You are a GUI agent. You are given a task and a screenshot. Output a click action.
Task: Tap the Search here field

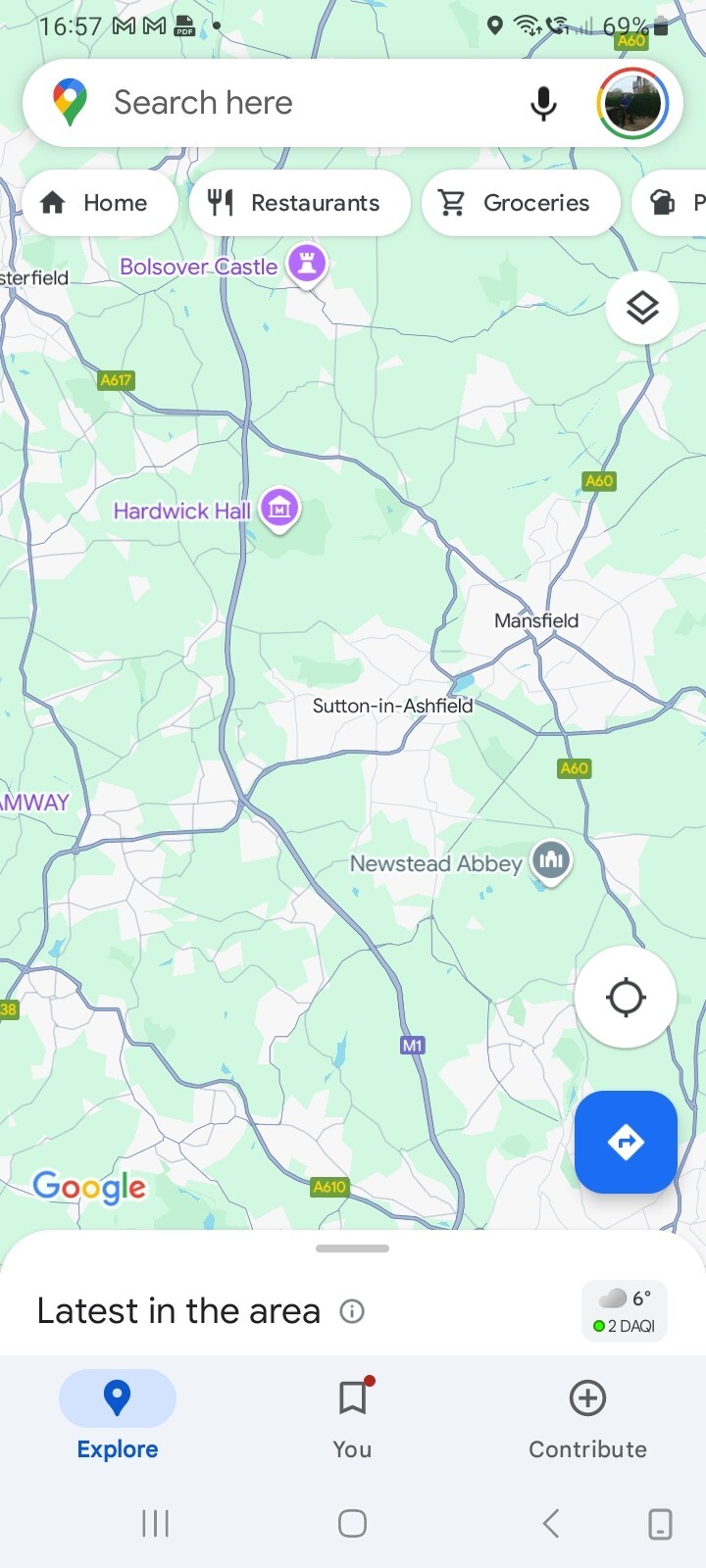(294, 103)
